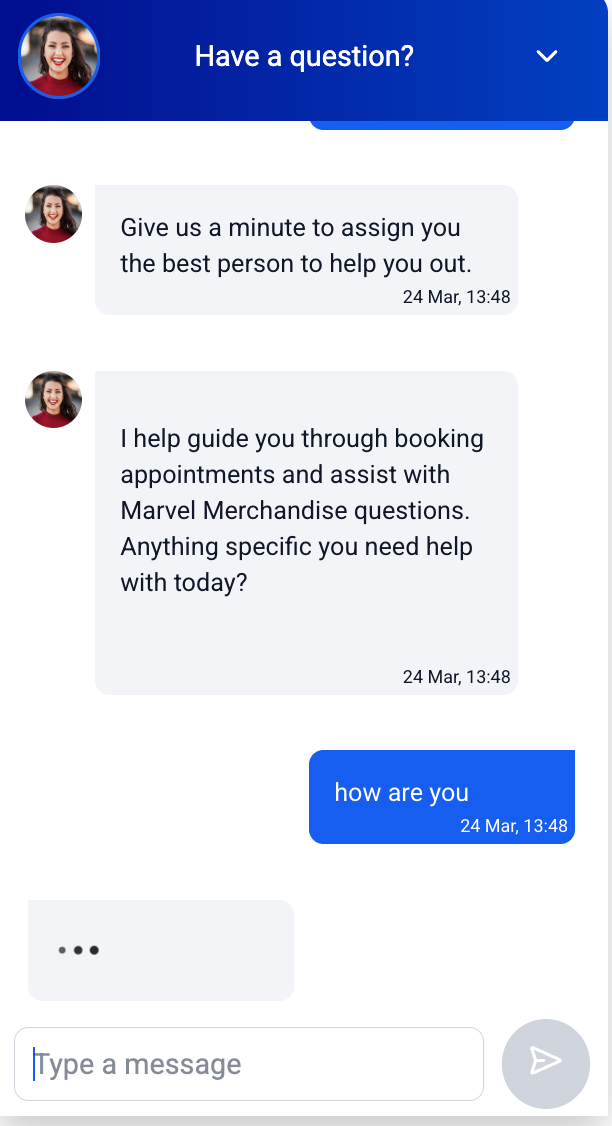Screen dimensions: 612x1126
Task: Minimize the chat with the header chevron
Action: tap(547, 57)
